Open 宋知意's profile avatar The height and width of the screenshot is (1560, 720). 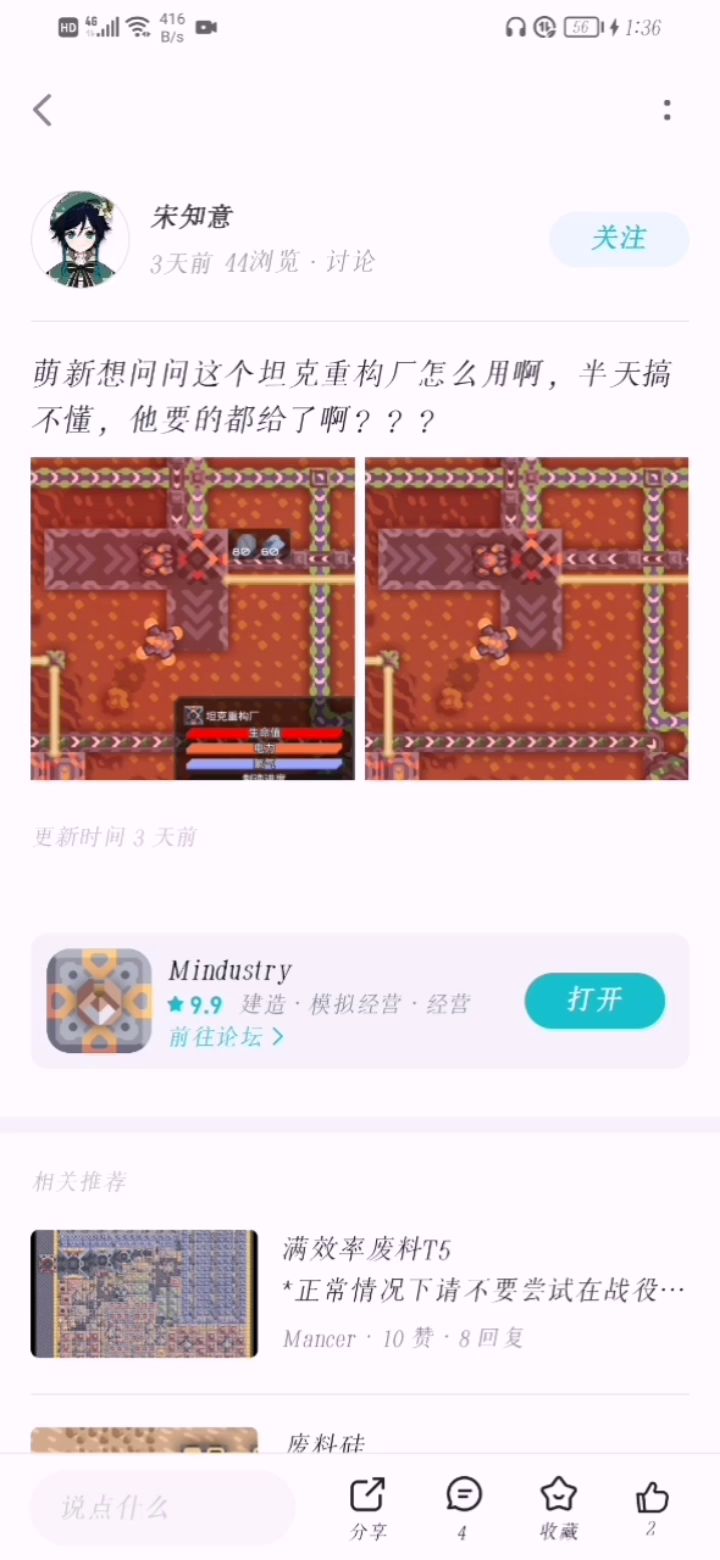click(80, 239)
